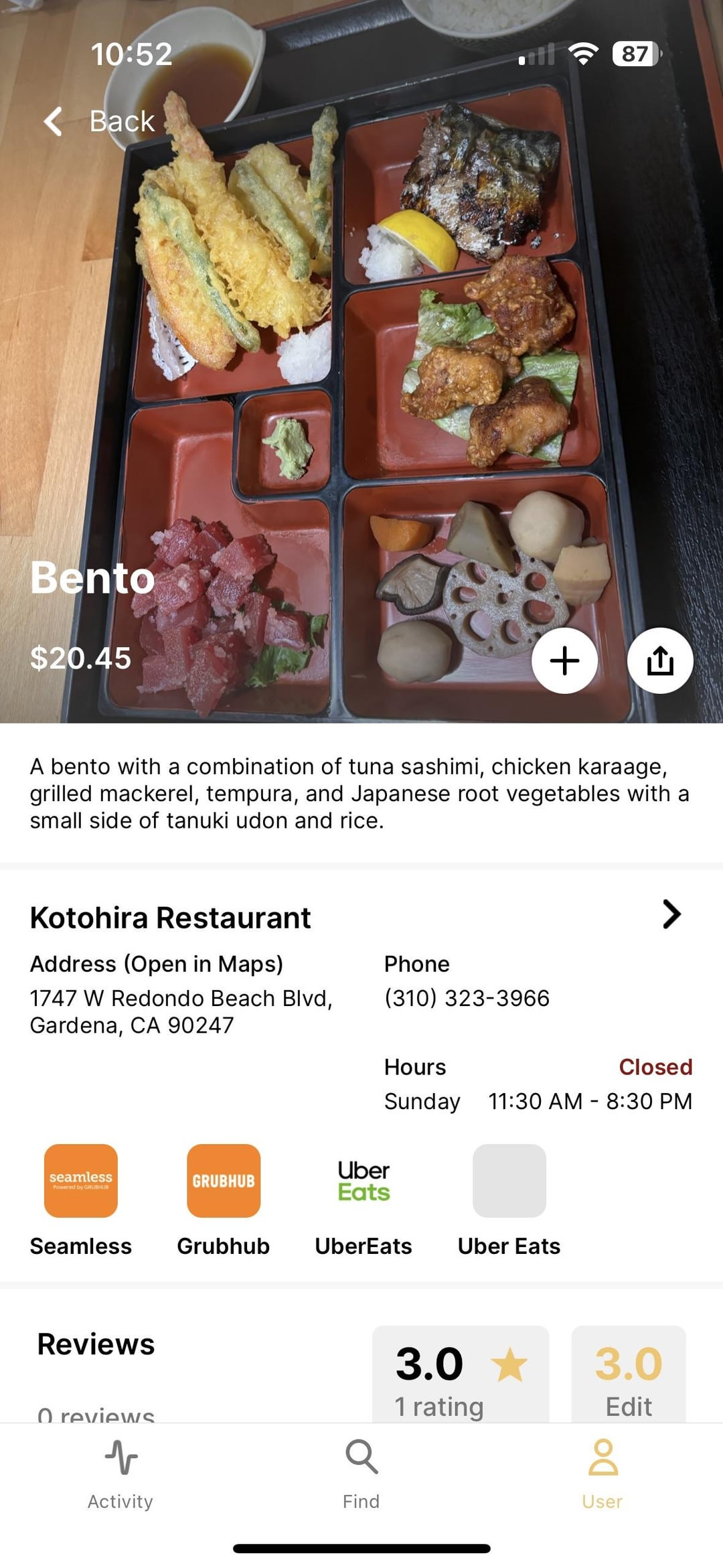Viewport: 723px width, 1568px height.
Task: Order via Grubhub
Action: pos(224,1181)
